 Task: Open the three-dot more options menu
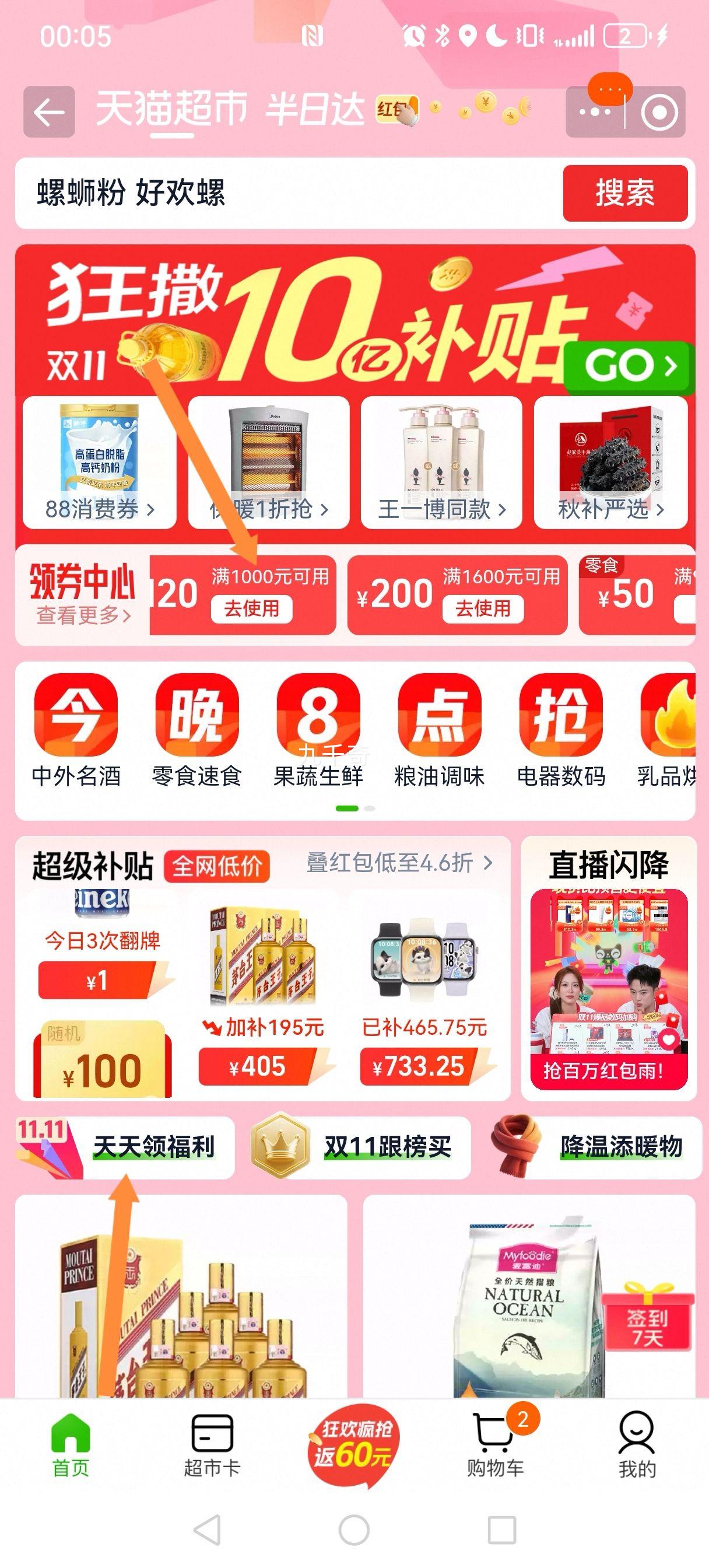coord(595,112)
